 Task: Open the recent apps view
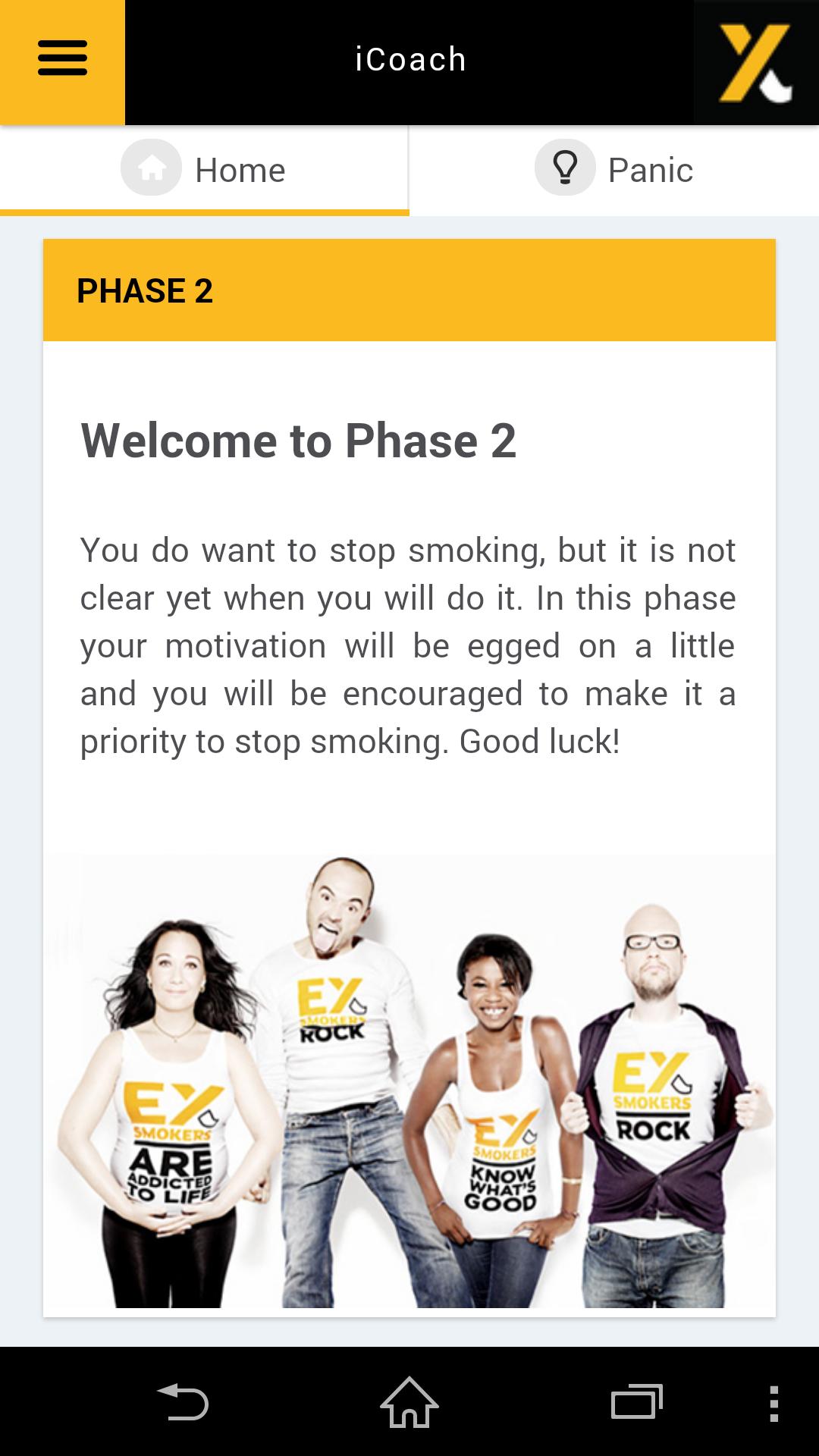click(636, 1402)
